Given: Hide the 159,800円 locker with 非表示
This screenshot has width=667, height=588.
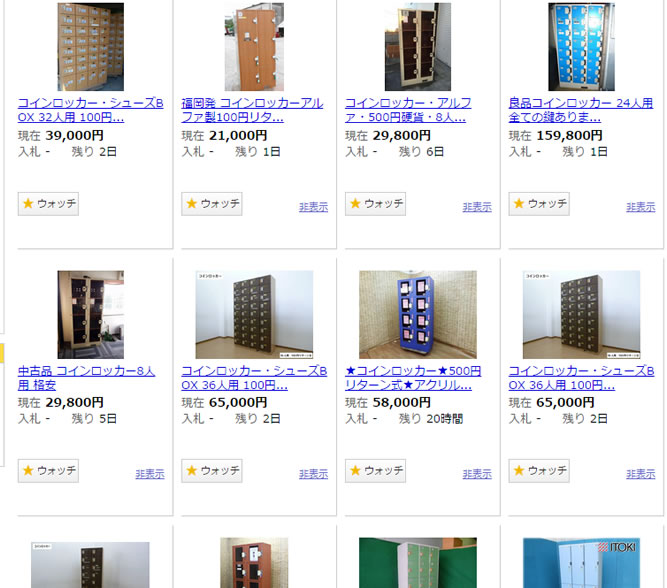Looking at the screenshot, I should coord(640,207).
